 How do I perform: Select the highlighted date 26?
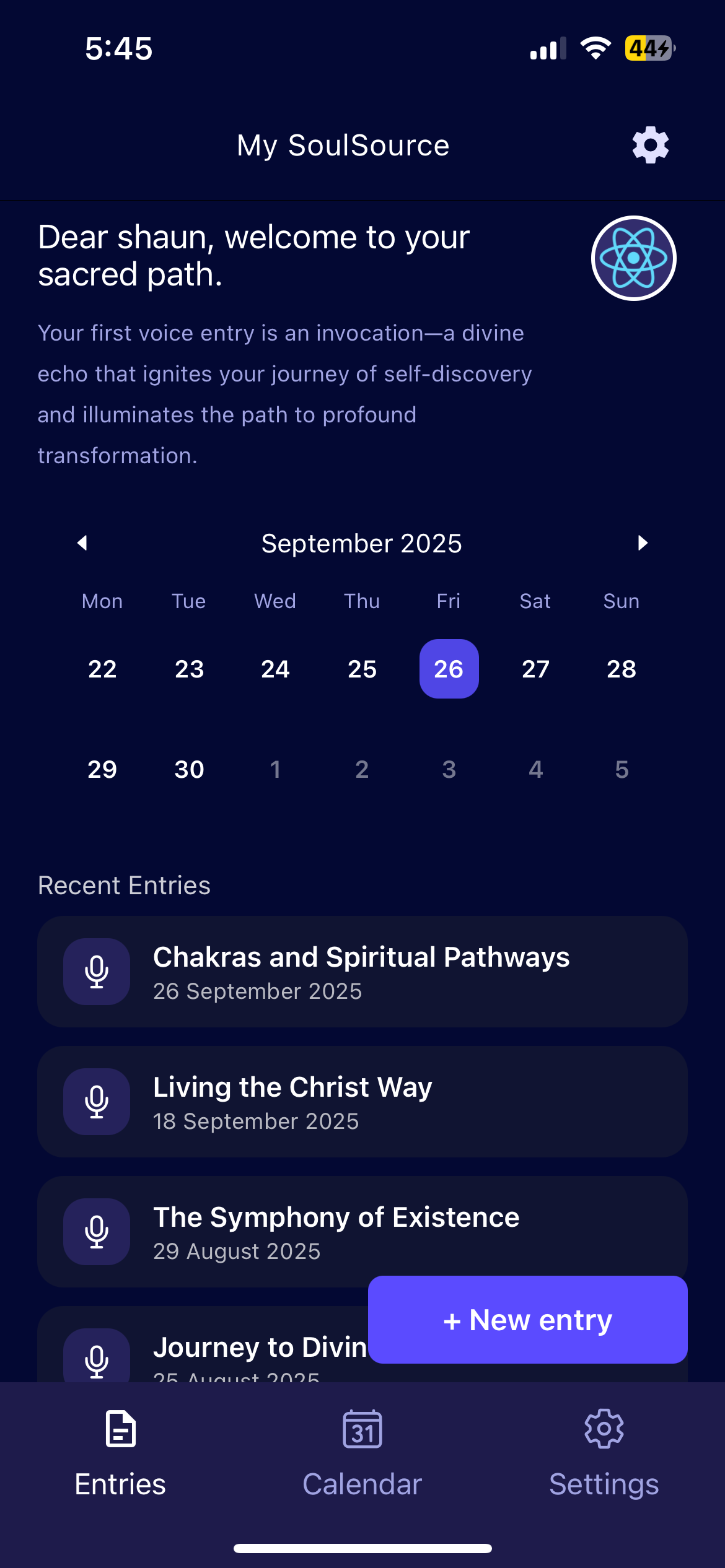(x=449, y=669)
